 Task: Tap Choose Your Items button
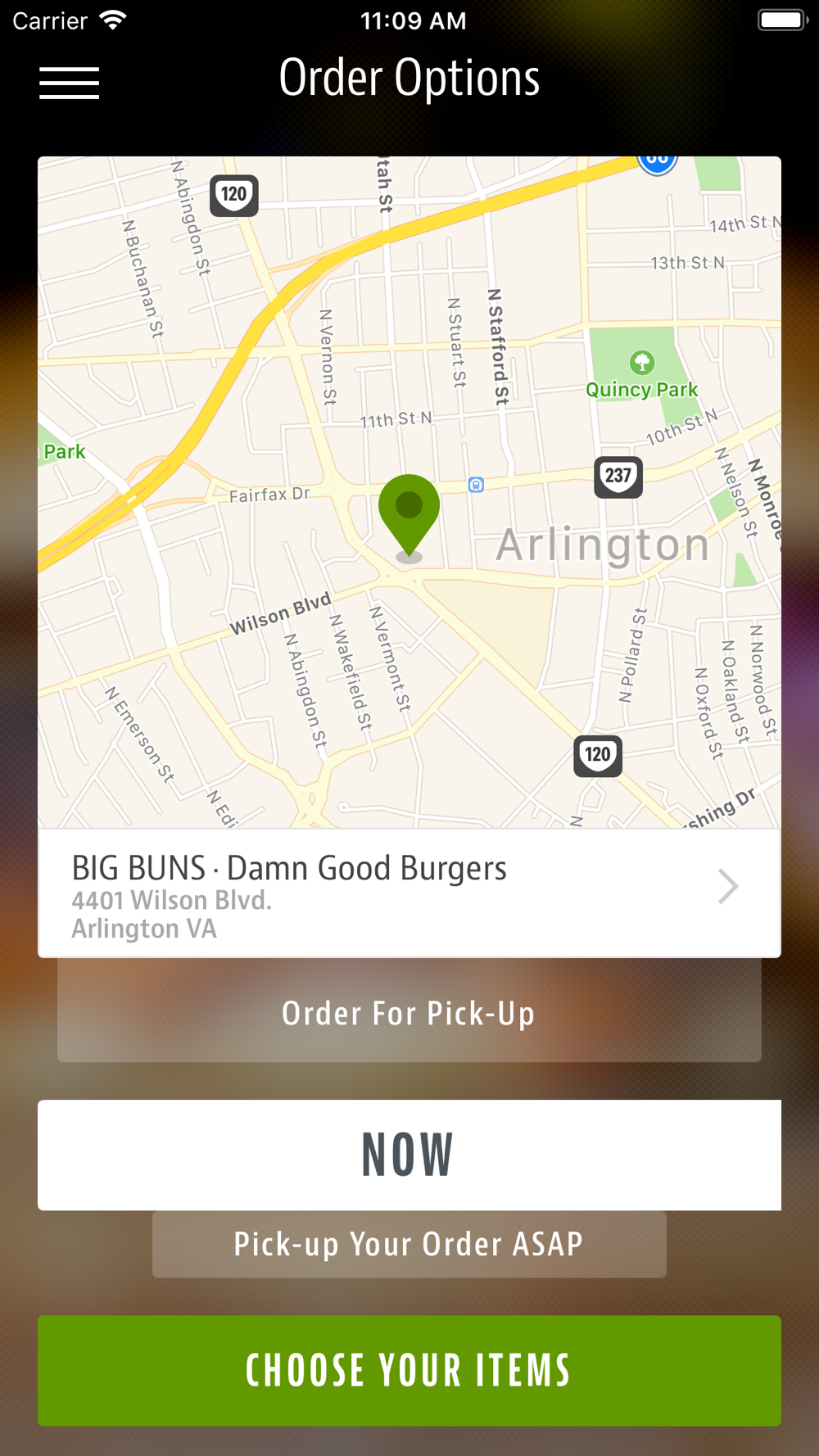pos(409,1371)
